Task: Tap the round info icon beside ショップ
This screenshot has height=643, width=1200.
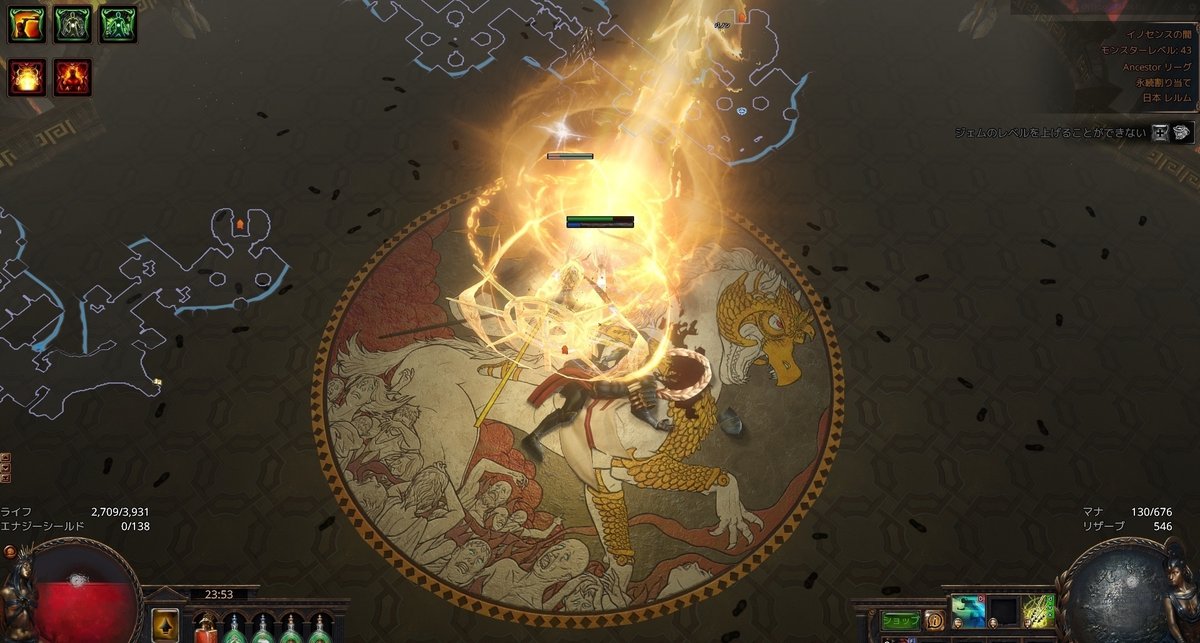Action: tap(934, 620)
